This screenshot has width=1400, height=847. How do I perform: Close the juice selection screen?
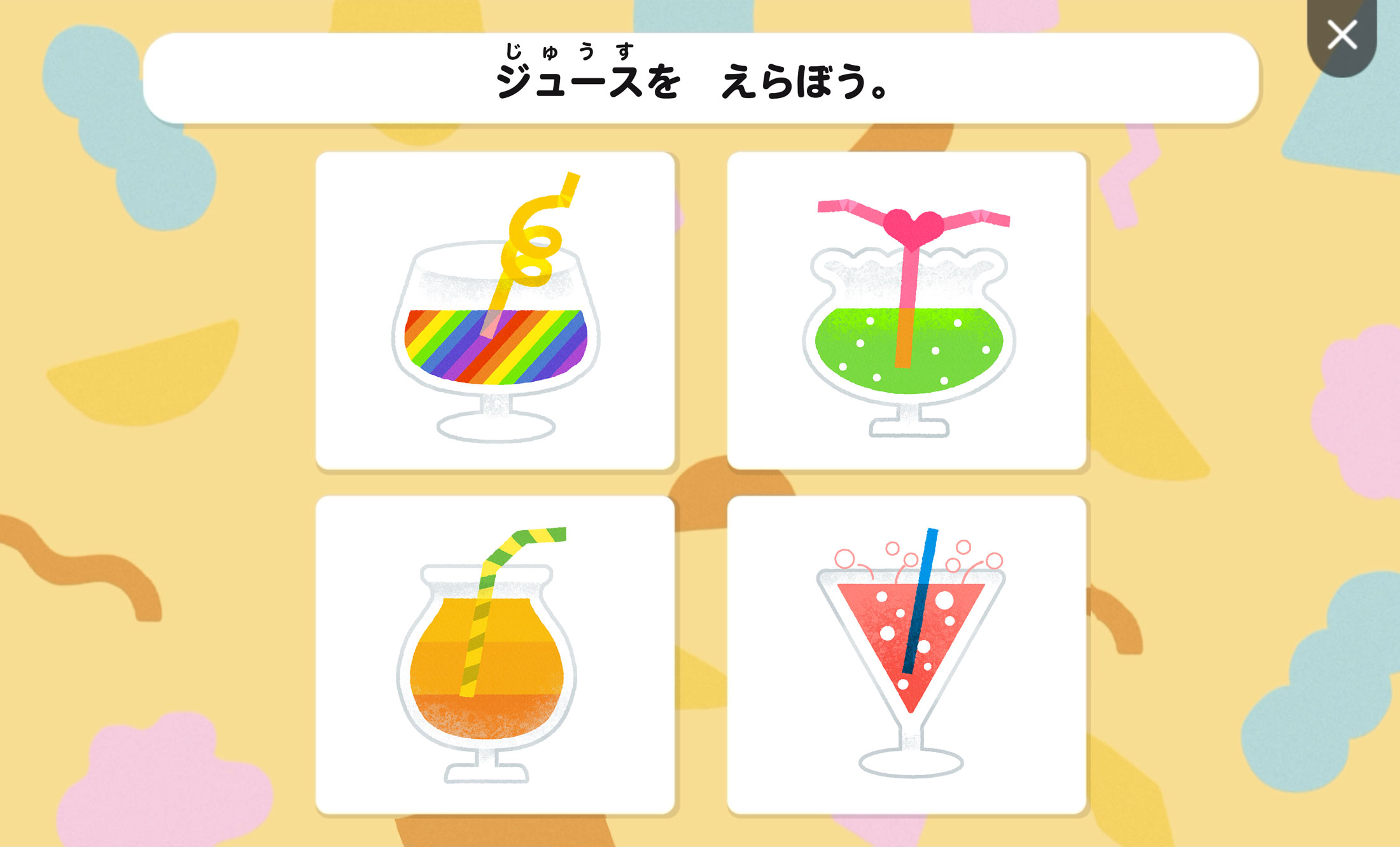coord(1341,35)
